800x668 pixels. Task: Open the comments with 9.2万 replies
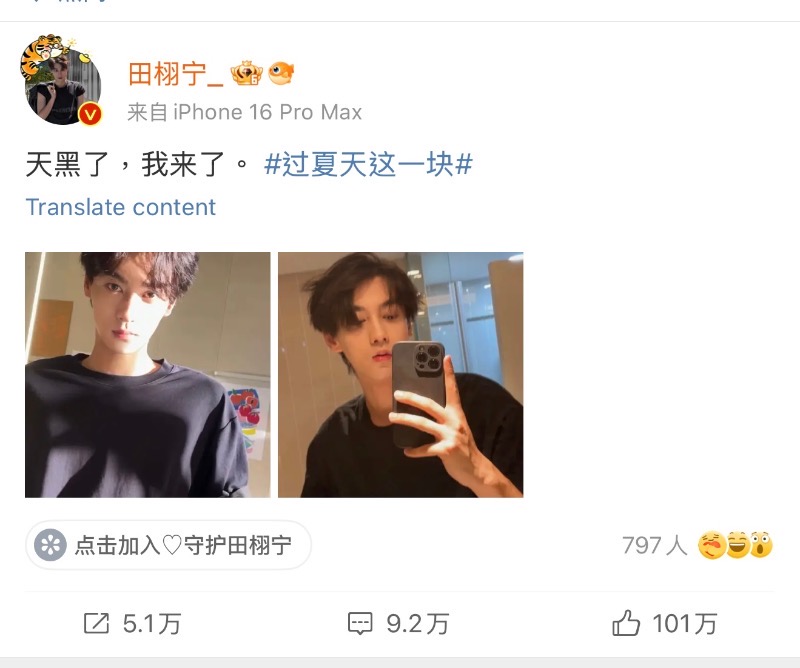[x=398, y=624]
